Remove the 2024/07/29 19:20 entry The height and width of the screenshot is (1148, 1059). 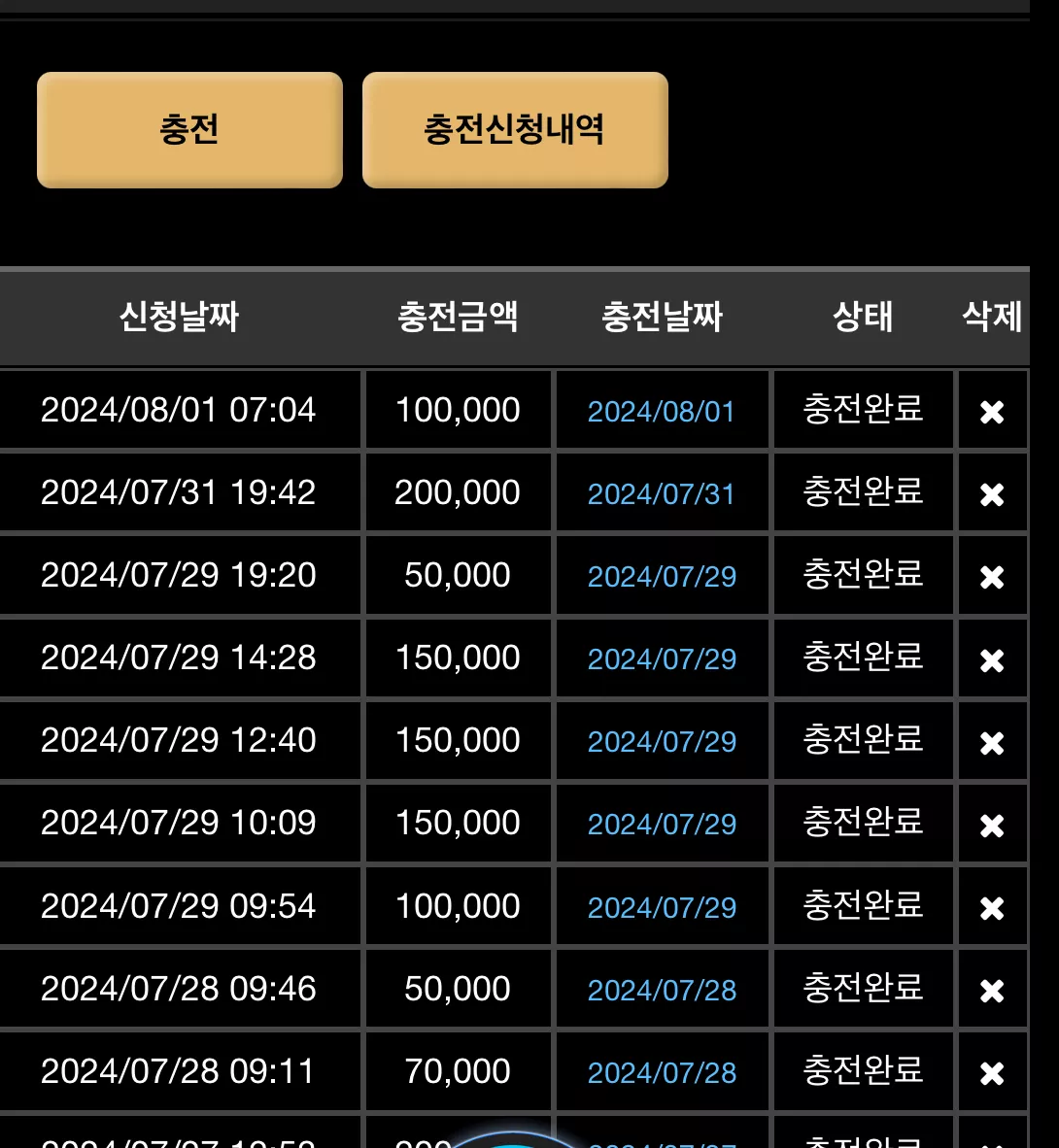coord(992,577)
